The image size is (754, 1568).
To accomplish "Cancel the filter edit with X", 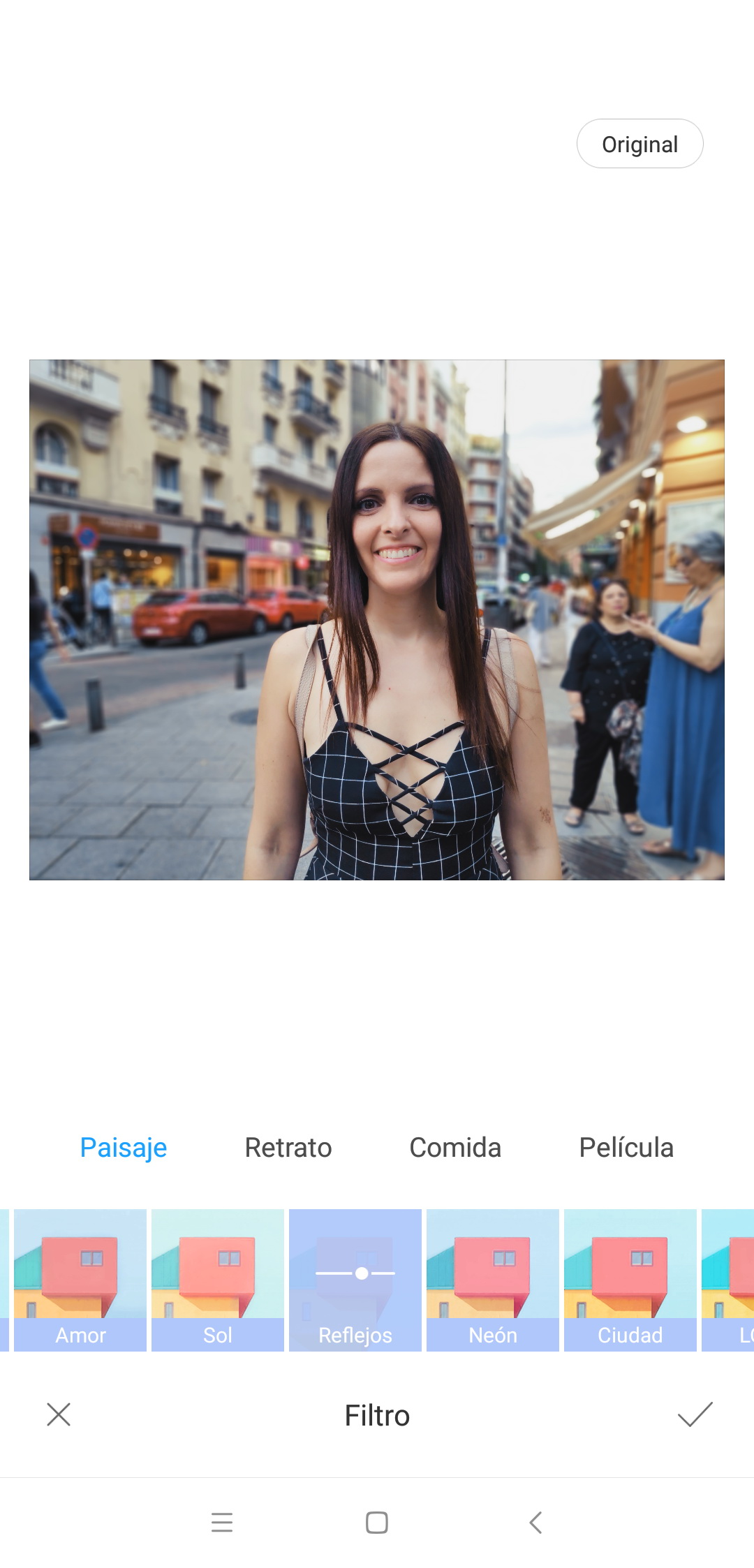I will (x=59, y=1414).
